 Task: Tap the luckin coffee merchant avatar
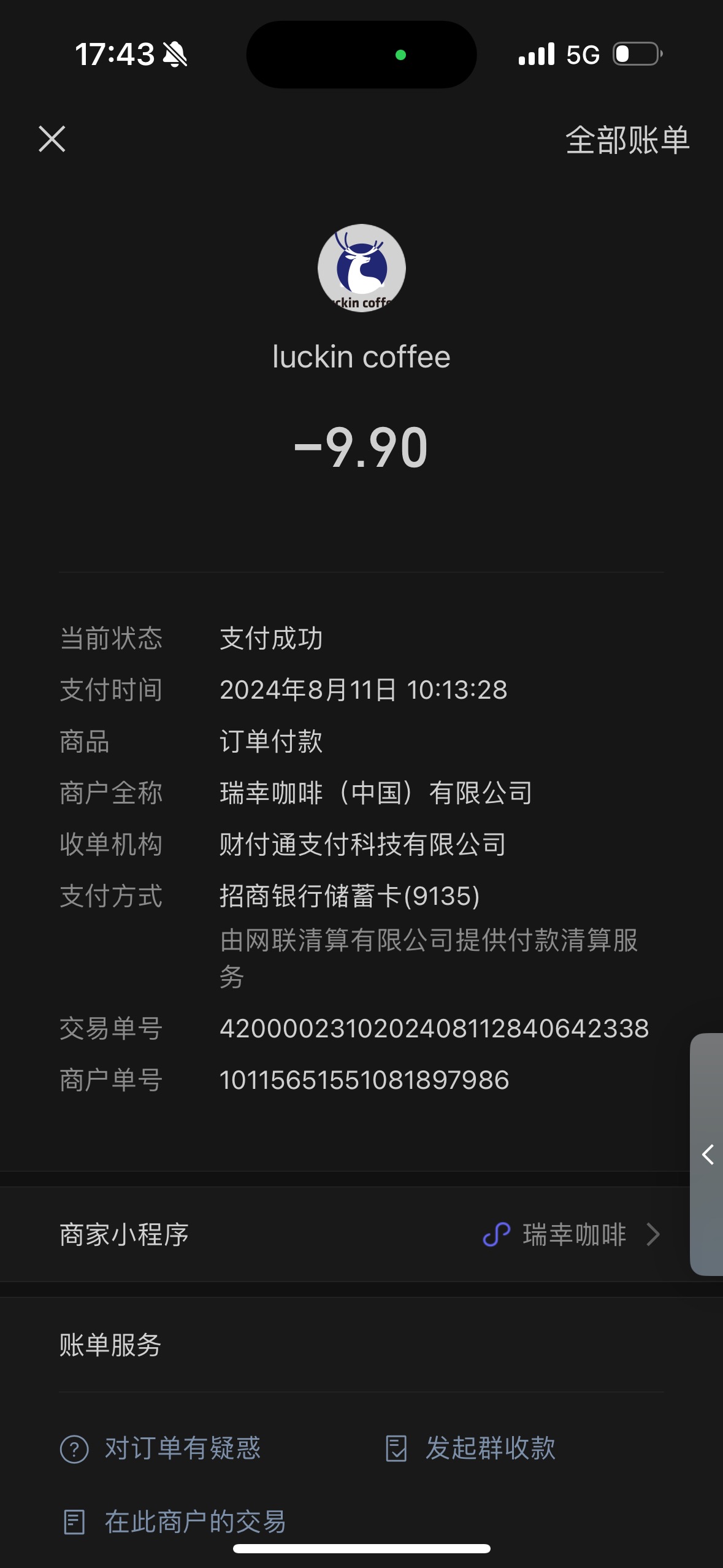pyautogui.click(x=362, y=268)
